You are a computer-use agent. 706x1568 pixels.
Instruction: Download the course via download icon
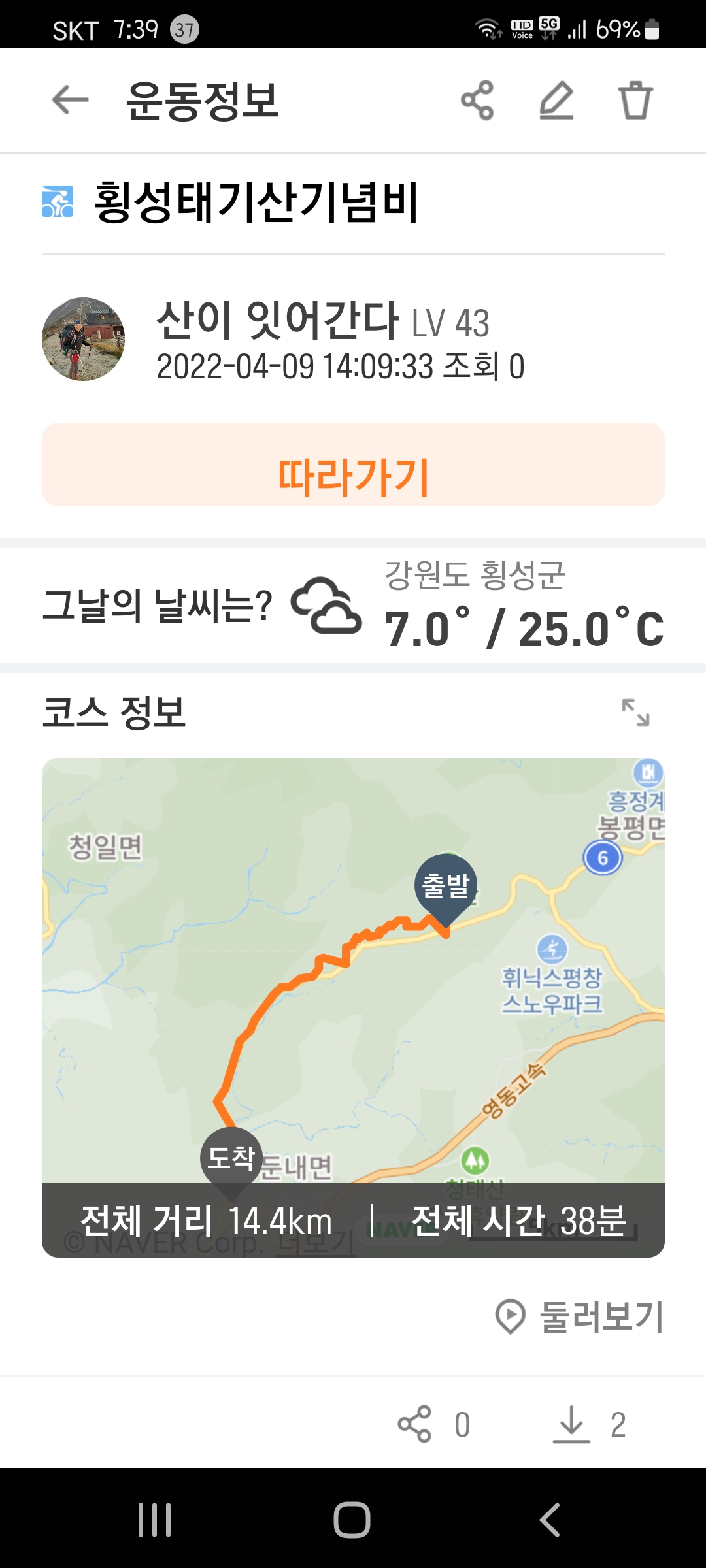coord(571,1424)
